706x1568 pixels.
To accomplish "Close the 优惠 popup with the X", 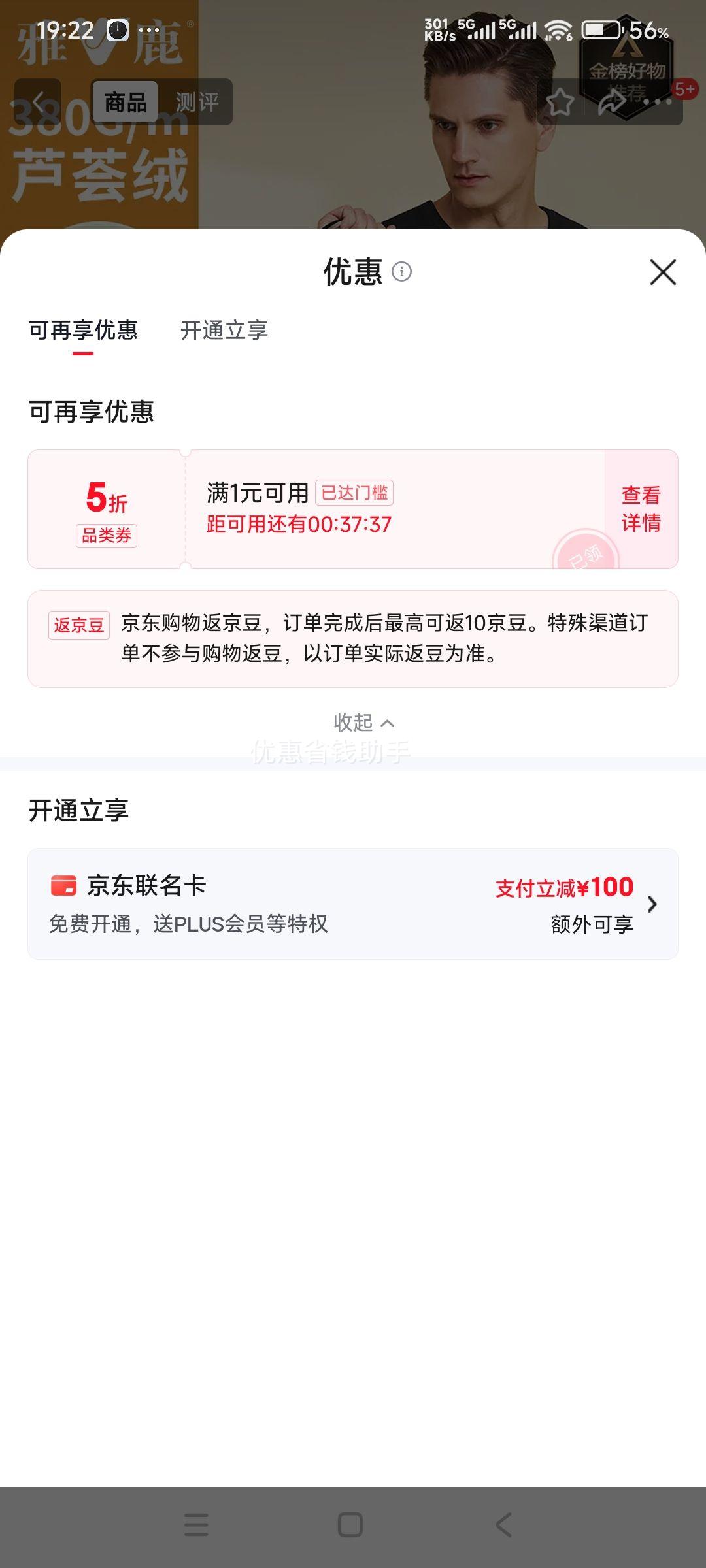I will (664, 273).
